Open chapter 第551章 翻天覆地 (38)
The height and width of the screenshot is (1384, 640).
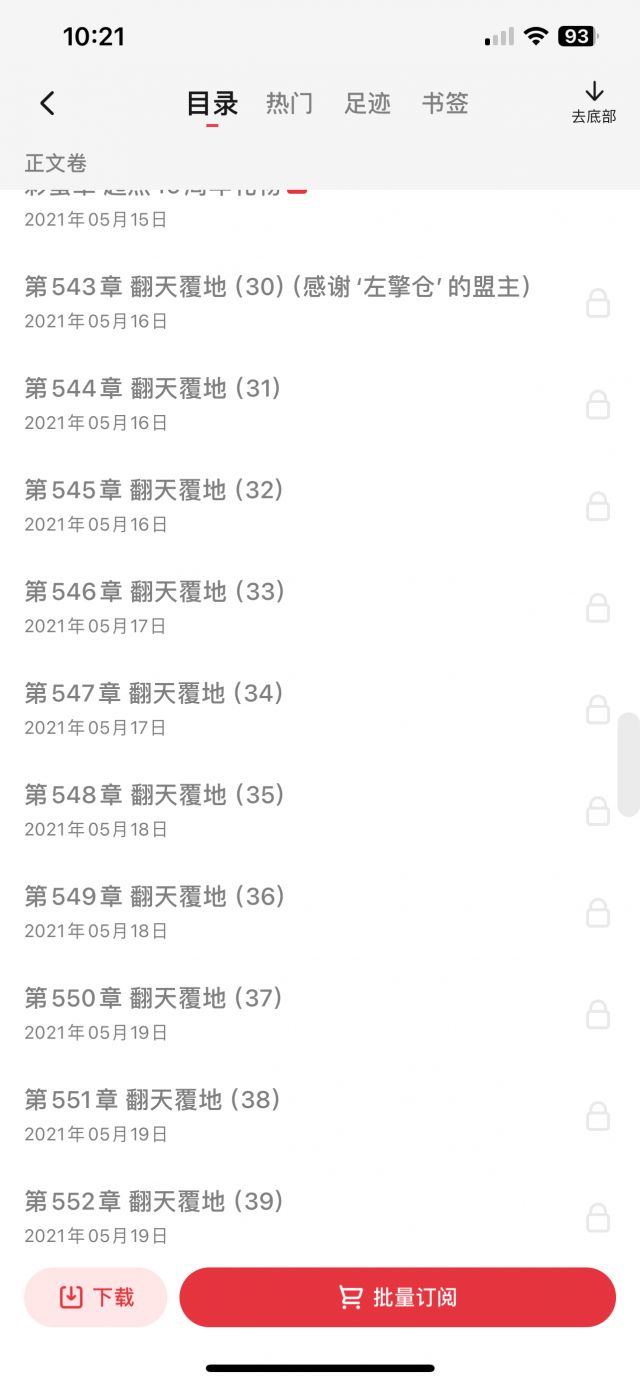click(x=320, y=1116)
